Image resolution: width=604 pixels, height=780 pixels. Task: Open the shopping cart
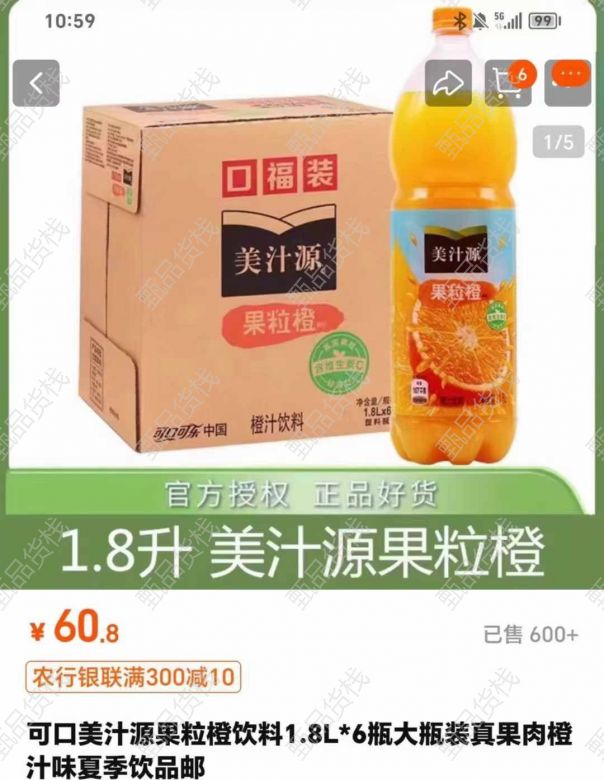(509, 83)
